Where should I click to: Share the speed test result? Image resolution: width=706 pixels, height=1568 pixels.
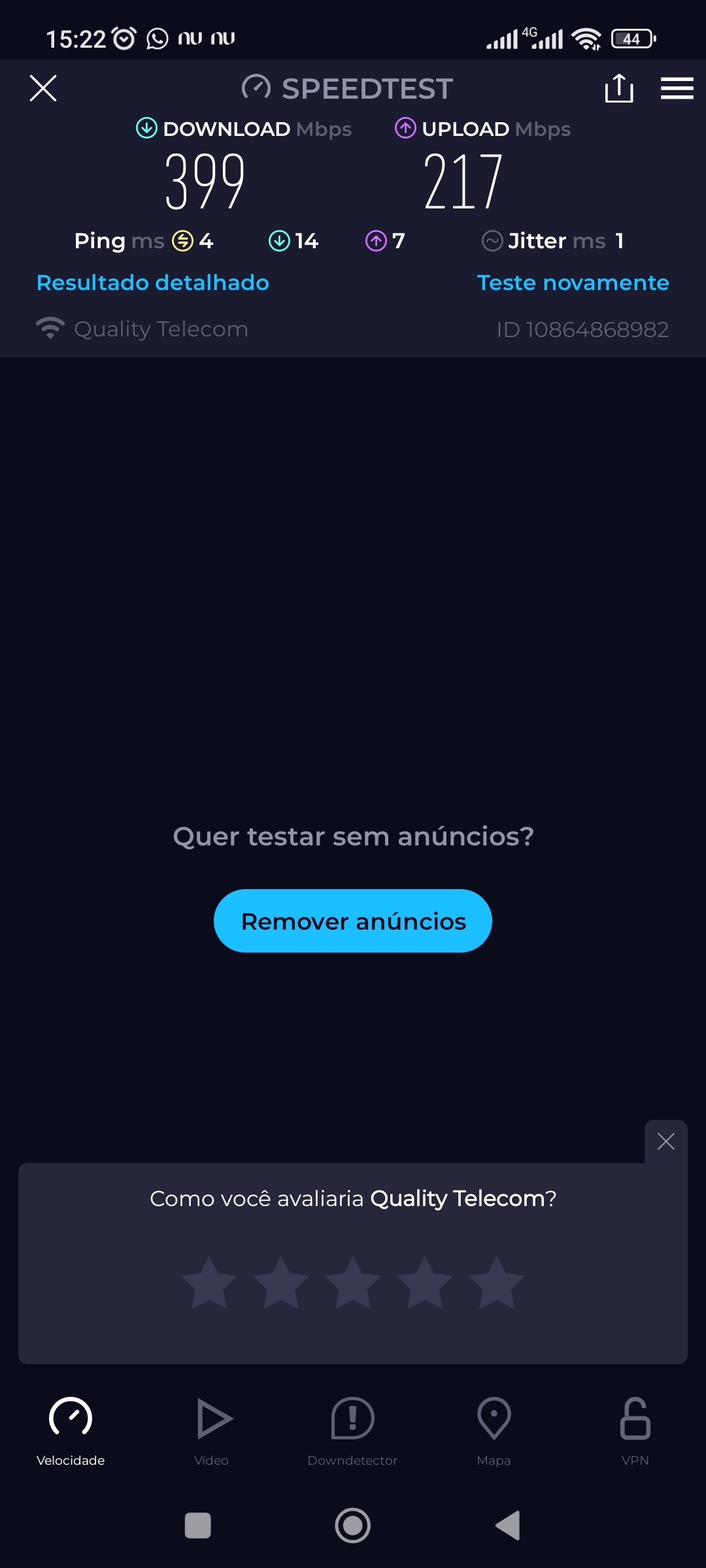click(x=618, y=88)
